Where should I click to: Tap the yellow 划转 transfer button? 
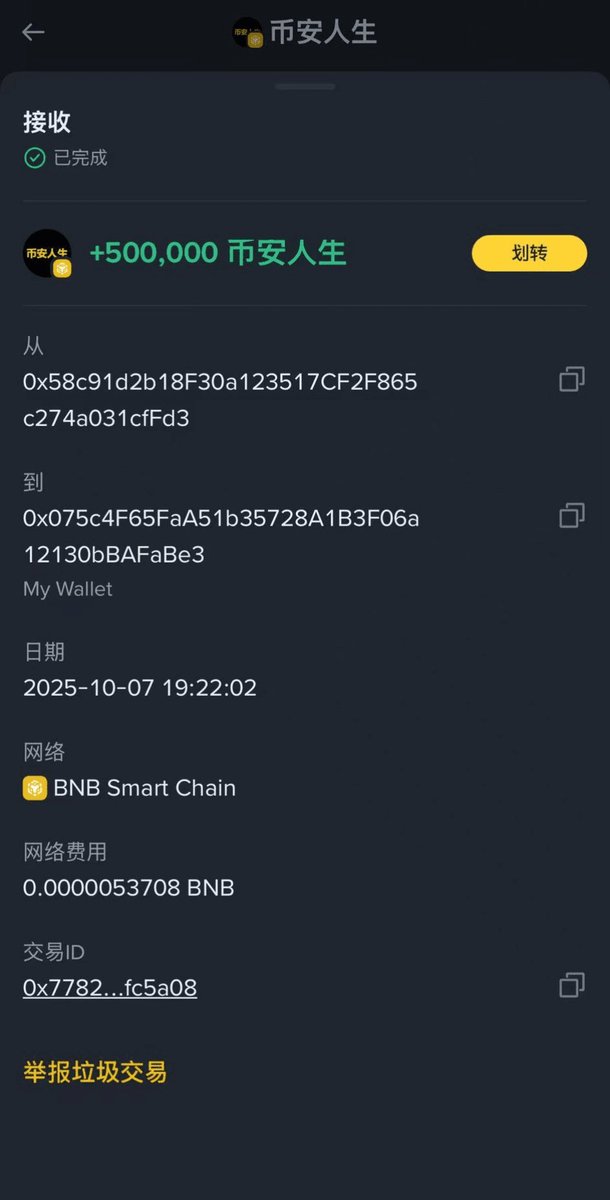point(529,253)
